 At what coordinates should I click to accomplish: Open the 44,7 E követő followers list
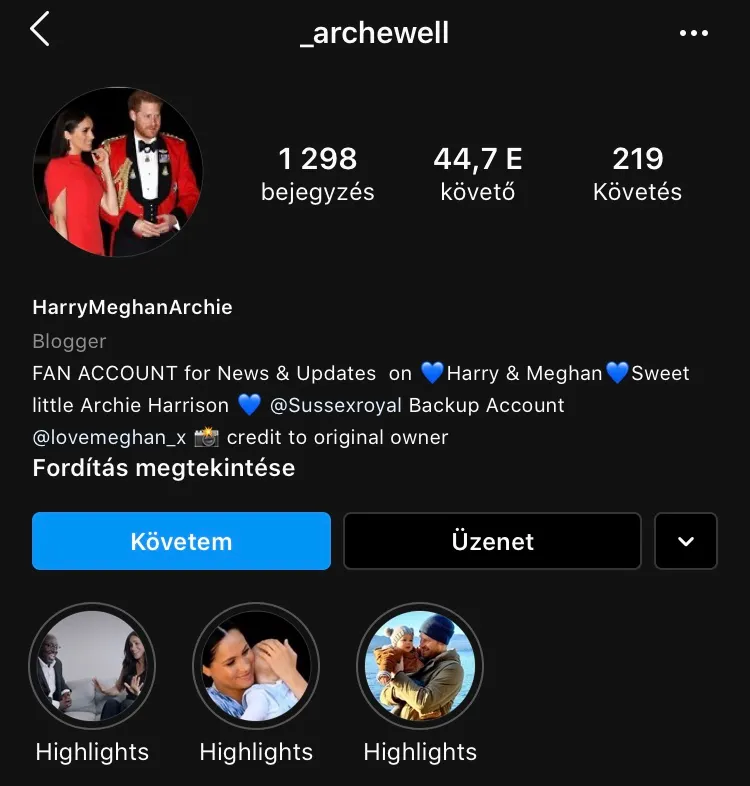[x=478, y=173]
